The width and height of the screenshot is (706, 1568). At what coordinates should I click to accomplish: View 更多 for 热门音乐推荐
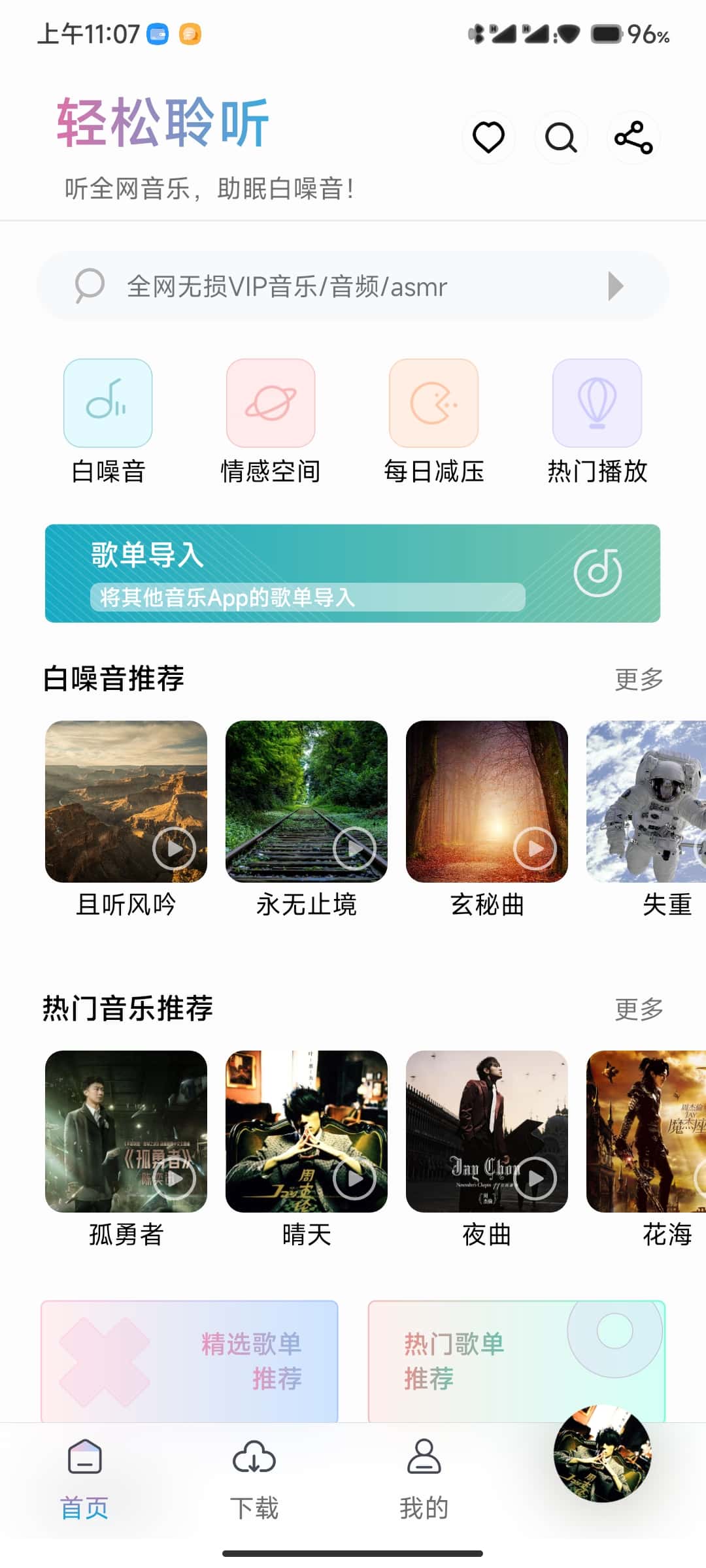tap(639, 1009)
